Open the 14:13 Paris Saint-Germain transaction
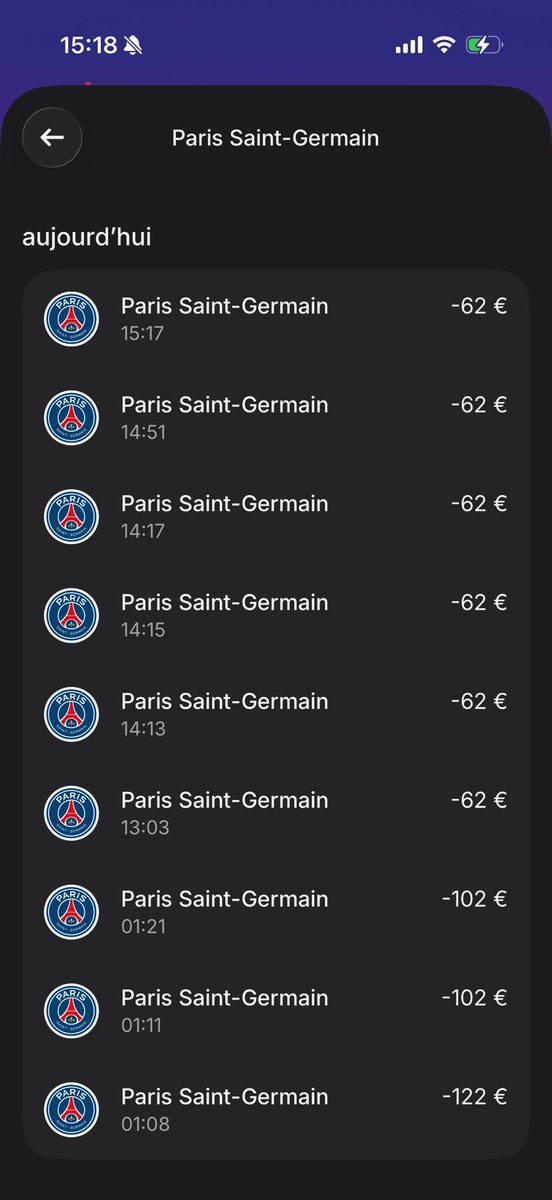 tap(276, 715)
